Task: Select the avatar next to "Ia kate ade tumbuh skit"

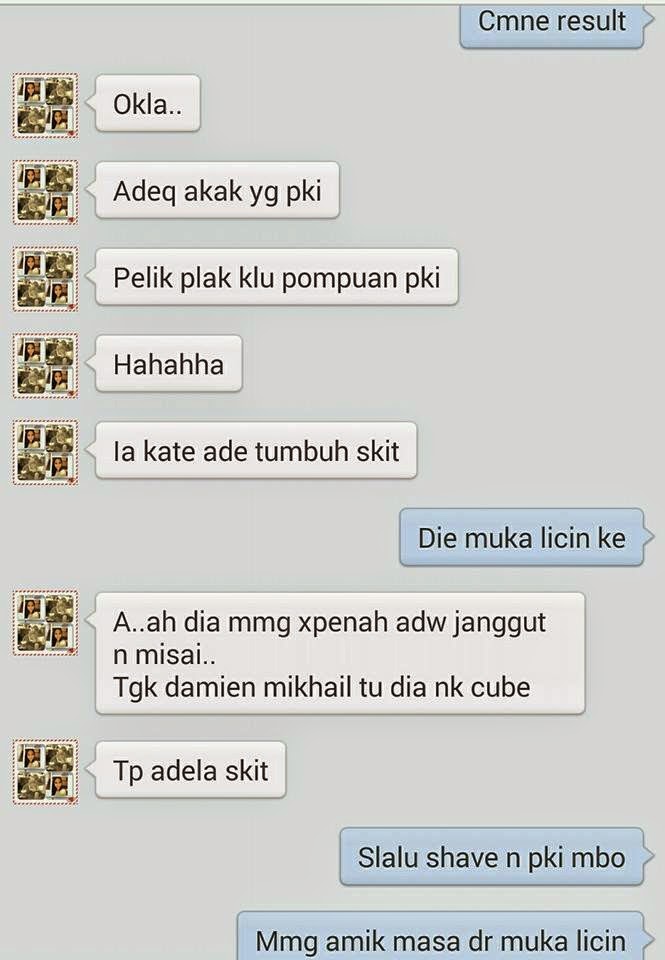Action: point(45,453)
